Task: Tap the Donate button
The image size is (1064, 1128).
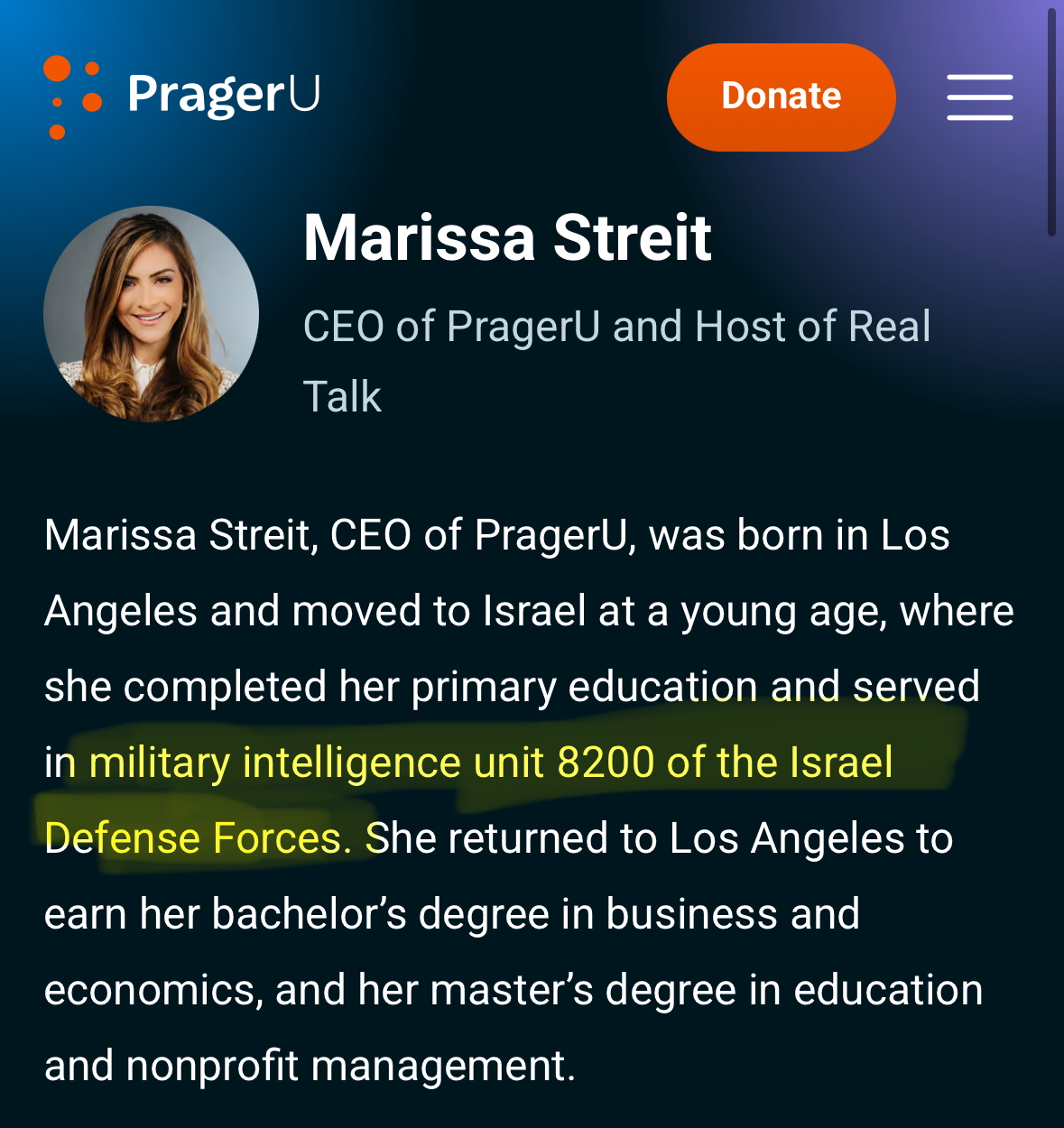Action: click(781, 97)
